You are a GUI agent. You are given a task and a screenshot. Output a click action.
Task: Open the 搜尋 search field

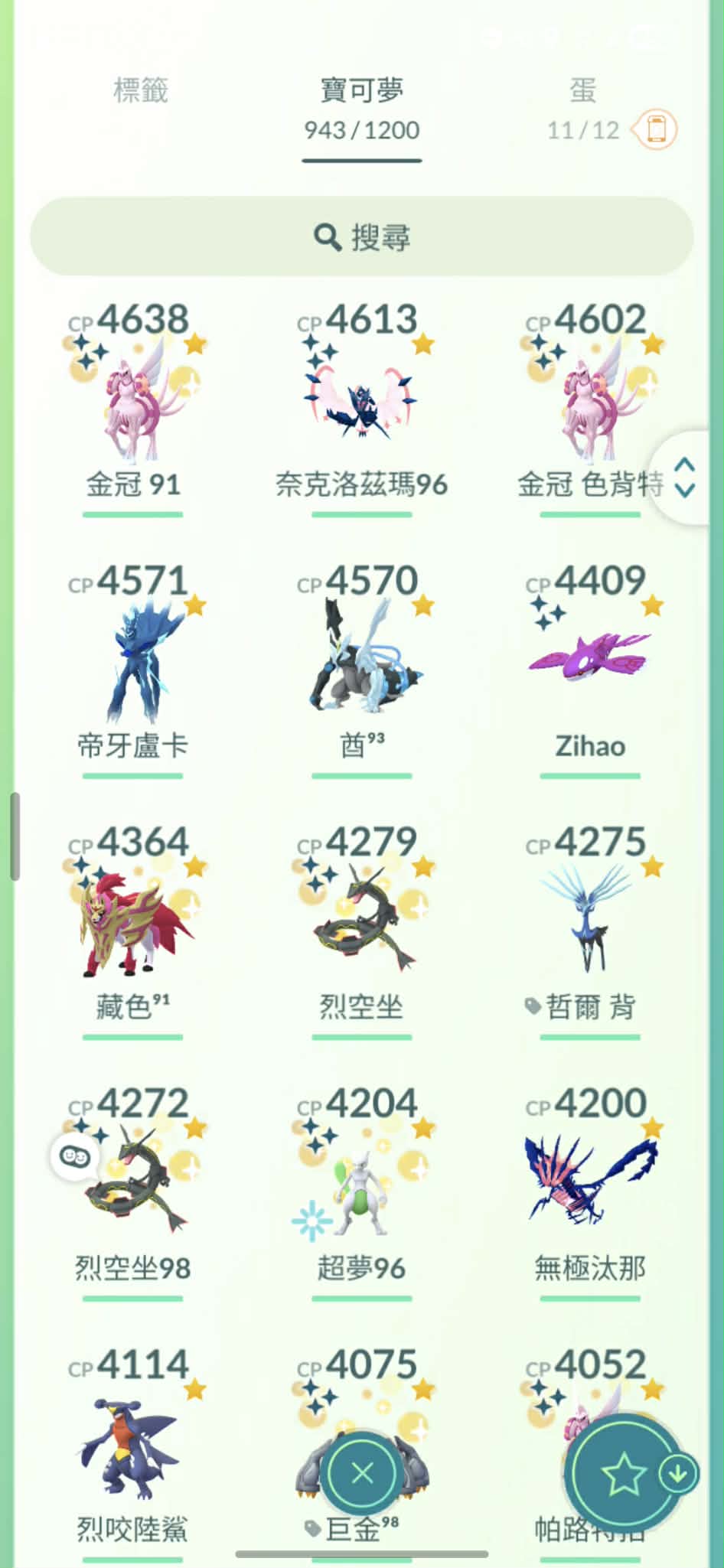tap(361, 237)
